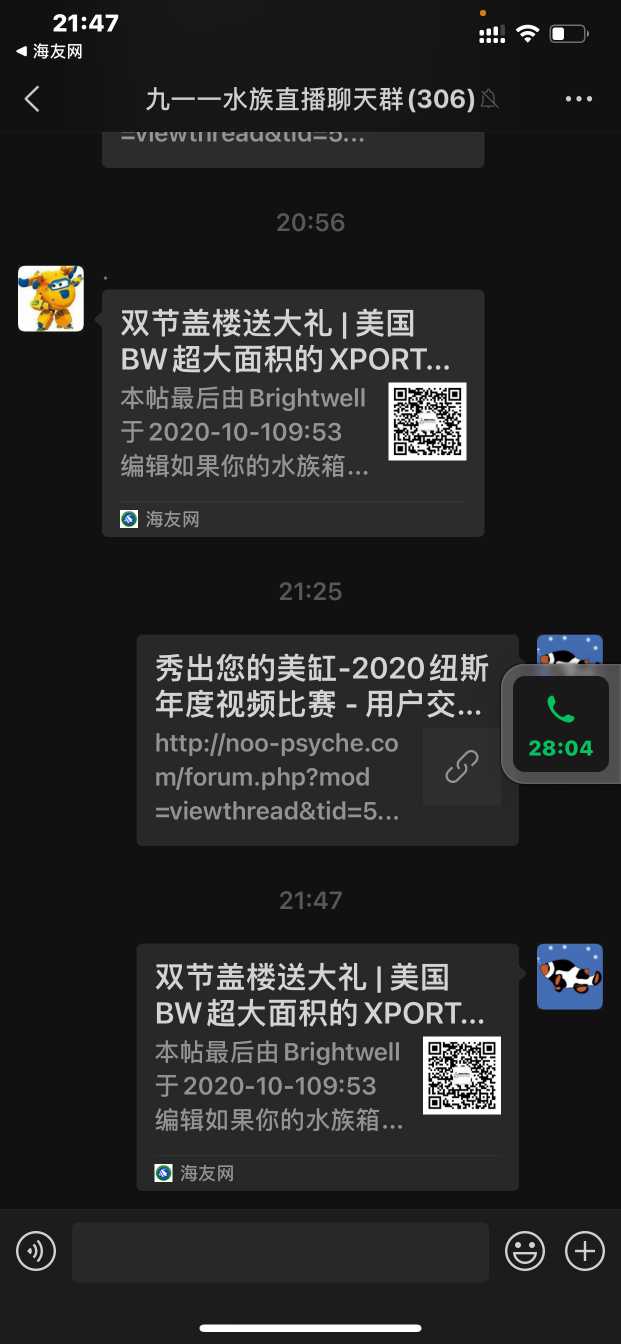Open the 秀出您的美缸 video contest link card
Screen dimensions: 621x1344
327,740
